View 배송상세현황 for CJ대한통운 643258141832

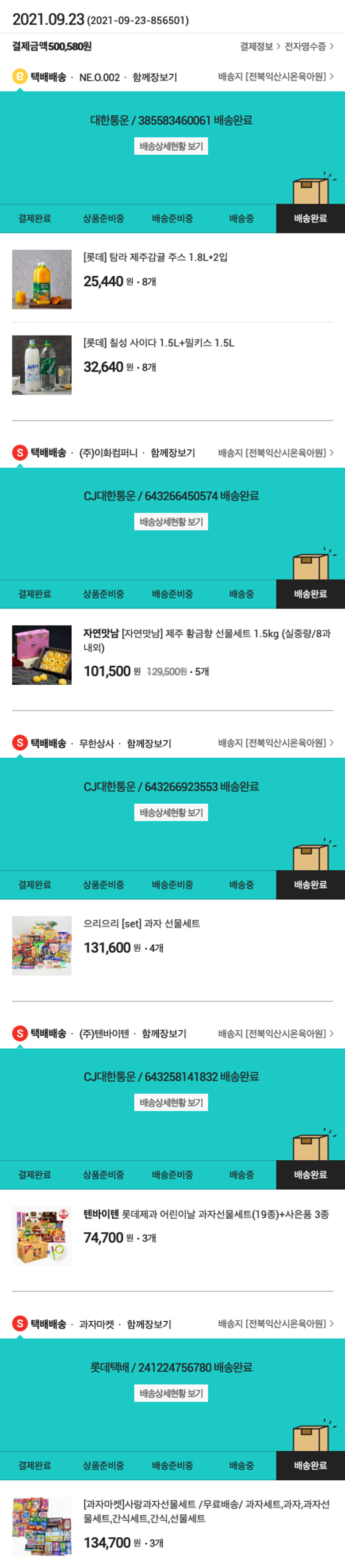[x=171, y=1102]
